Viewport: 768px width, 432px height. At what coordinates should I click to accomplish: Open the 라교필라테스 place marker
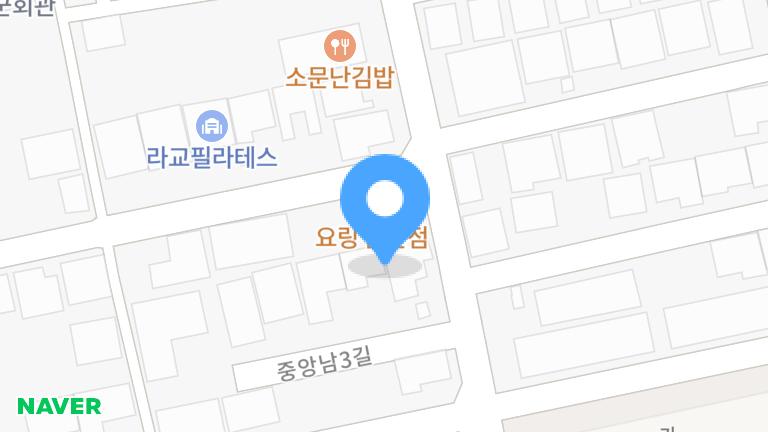212,127
